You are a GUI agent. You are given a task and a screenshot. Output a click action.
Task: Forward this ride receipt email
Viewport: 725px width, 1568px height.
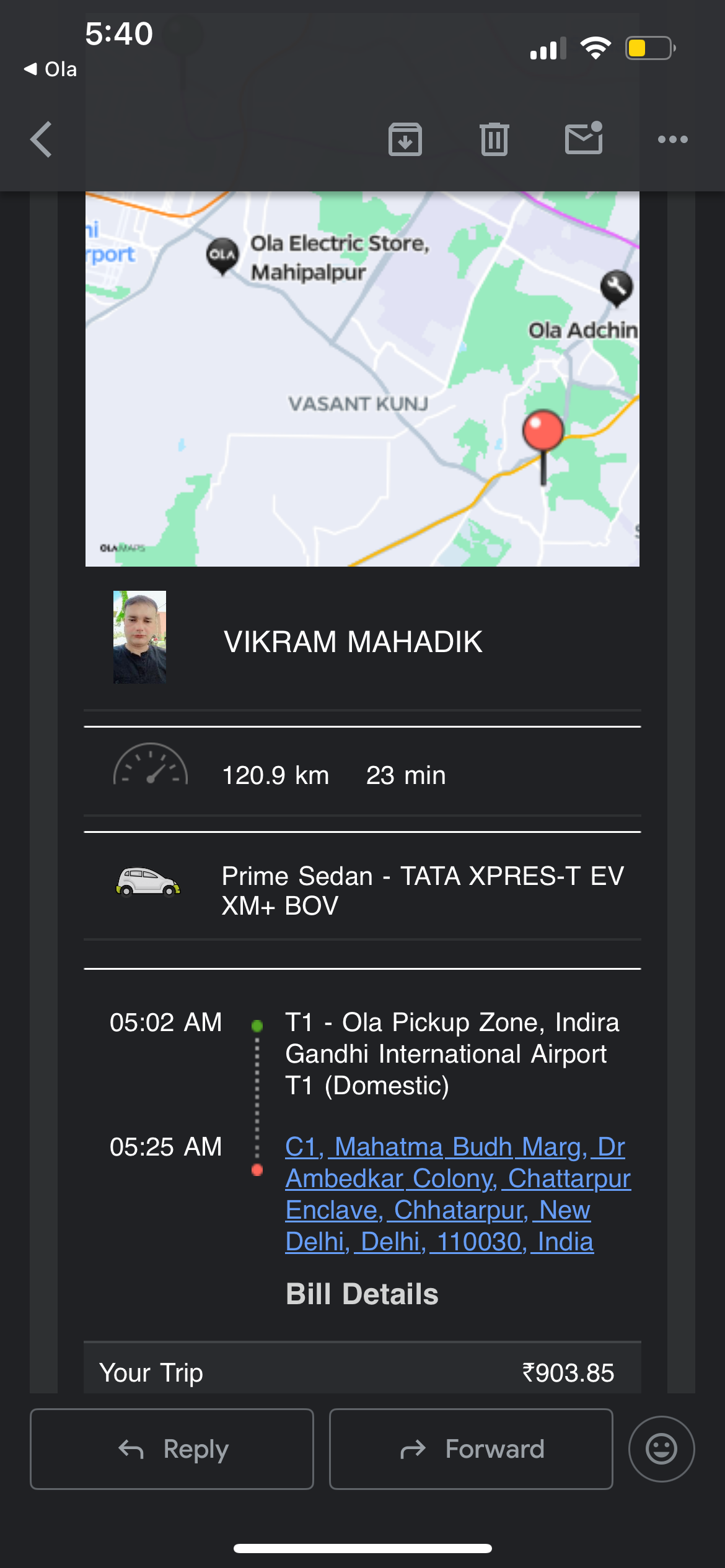471,1448
